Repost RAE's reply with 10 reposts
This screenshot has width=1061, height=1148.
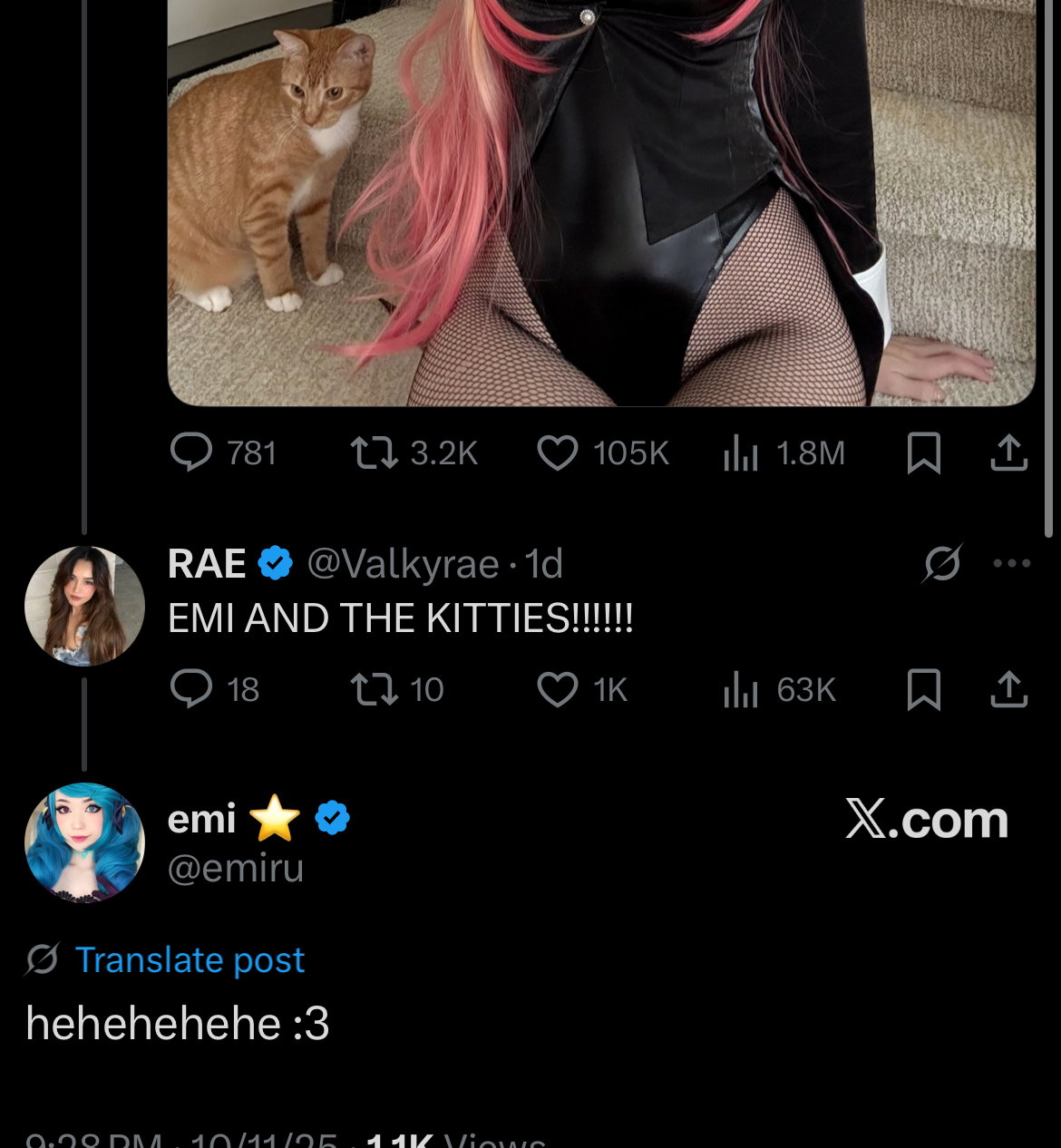375,689
